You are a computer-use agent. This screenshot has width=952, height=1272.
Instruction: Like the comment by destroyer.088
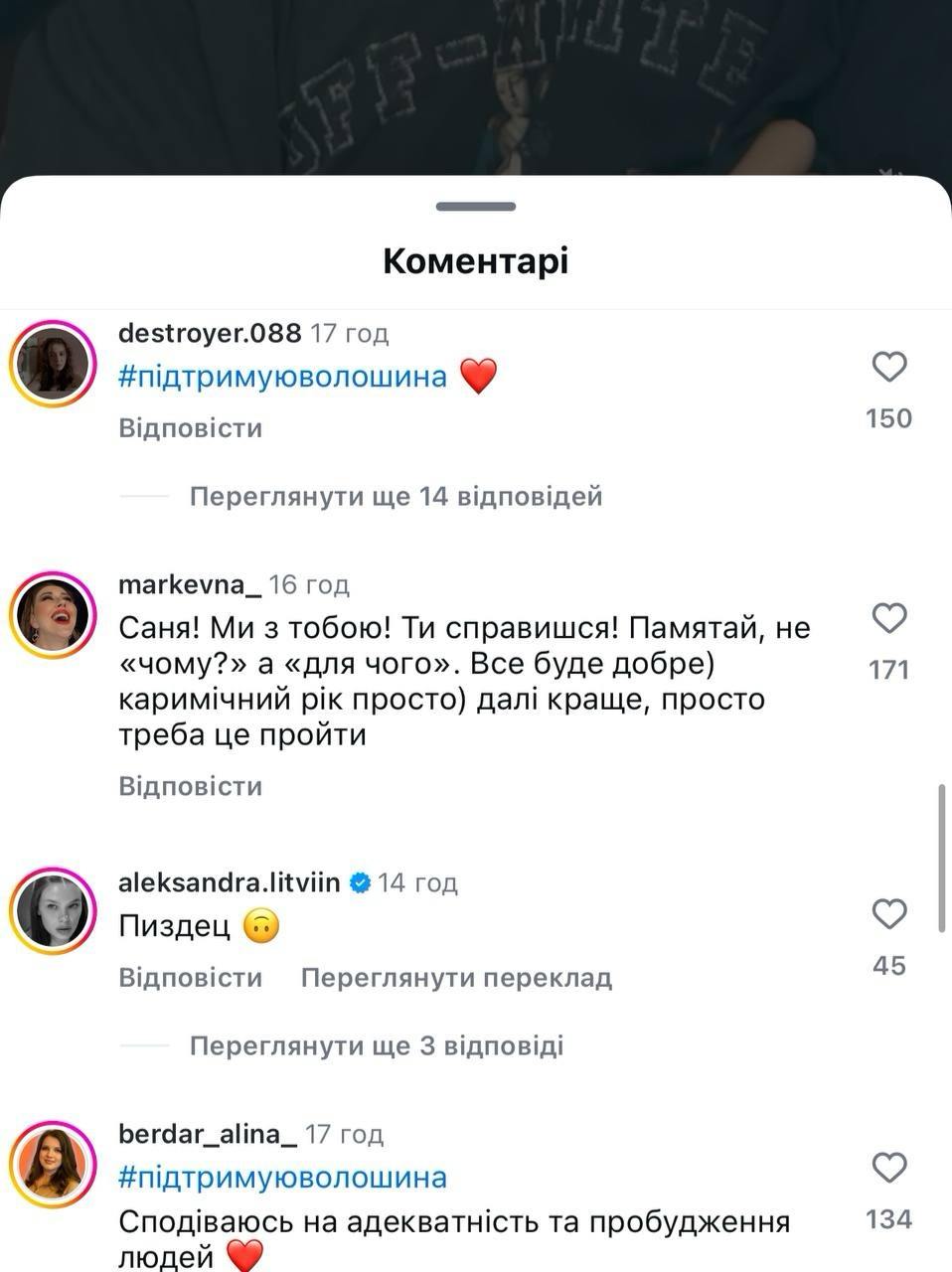point(888,368)
